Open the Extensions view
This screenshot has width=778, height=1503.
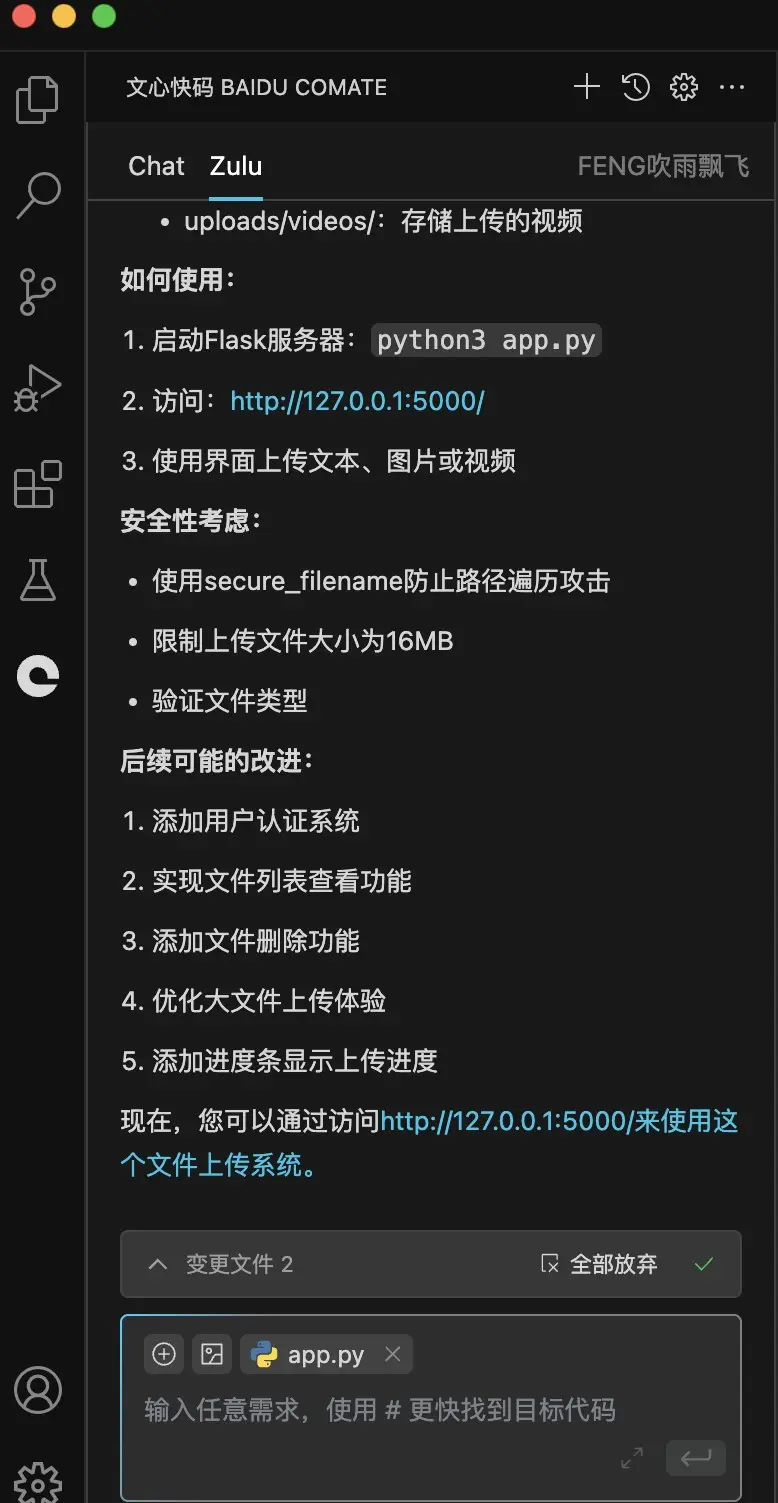coord(37,485)
